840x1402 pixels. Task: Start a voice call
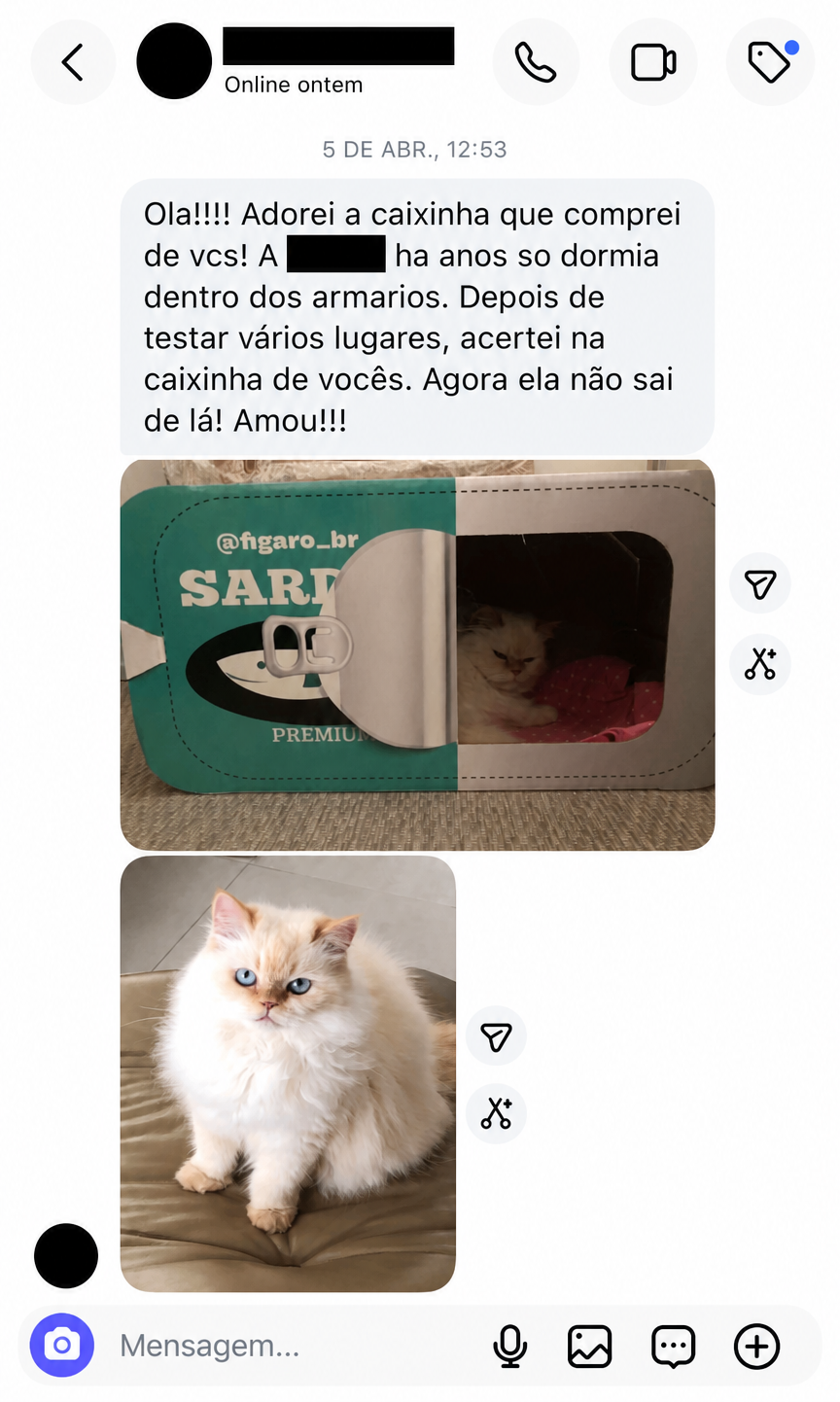536,62
